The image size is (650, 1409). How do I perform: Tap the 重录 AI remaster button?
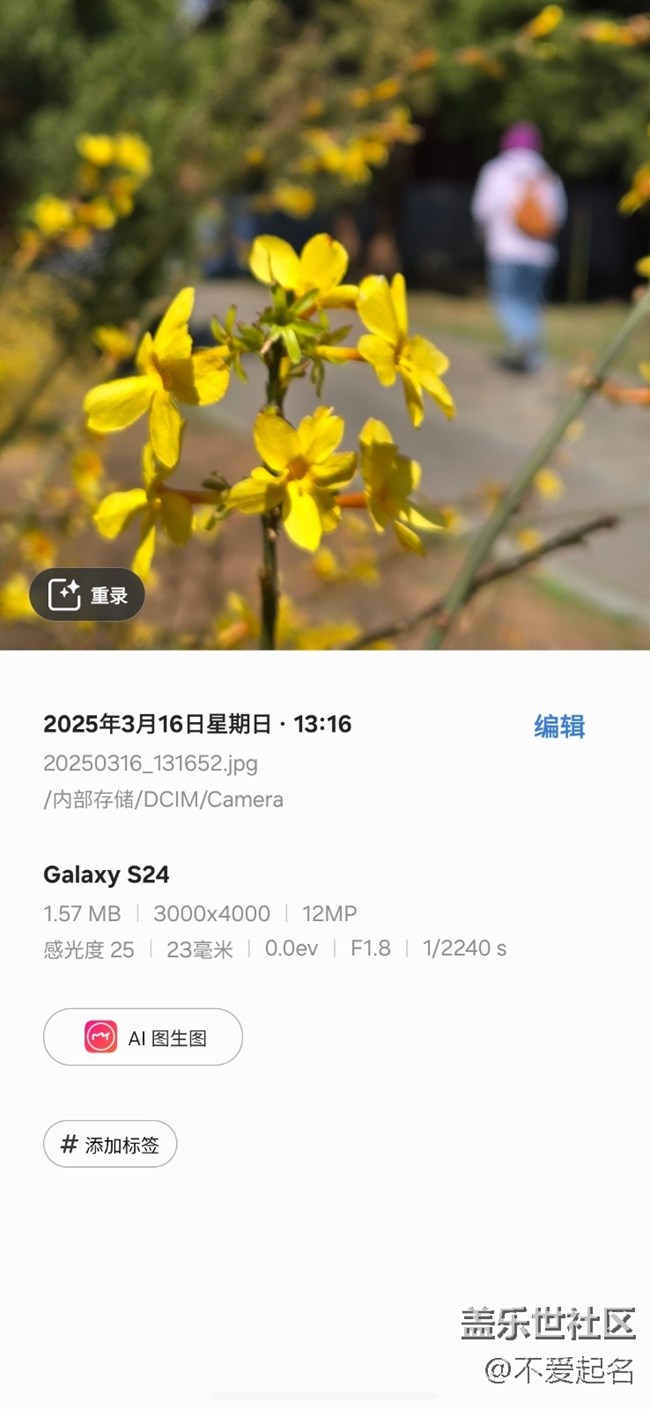[87, 595]
